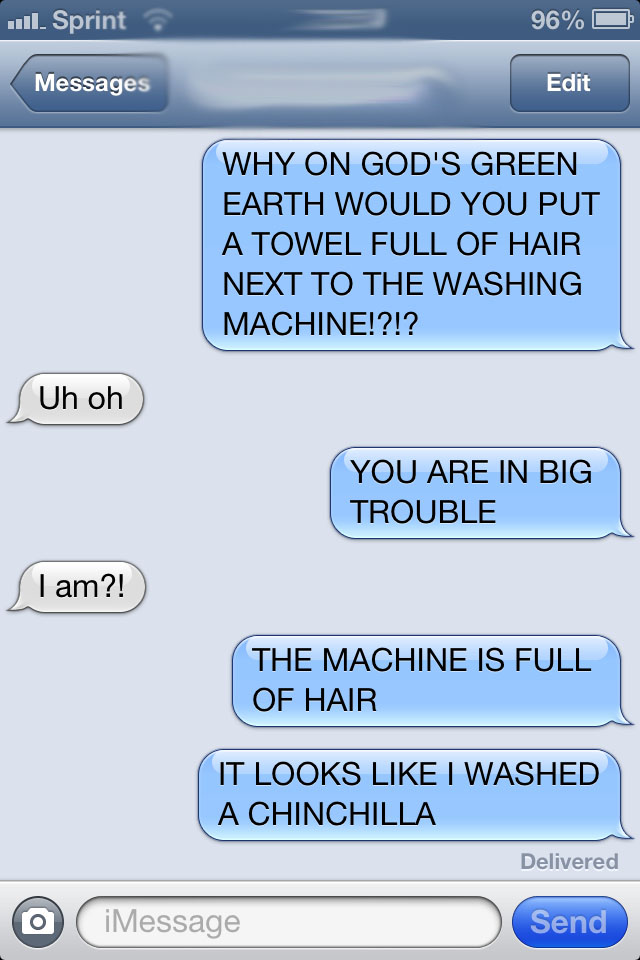The height and width of the screenshot is (960, 640).
Task: Go back to the Messages list
Action: coord(90,83)
